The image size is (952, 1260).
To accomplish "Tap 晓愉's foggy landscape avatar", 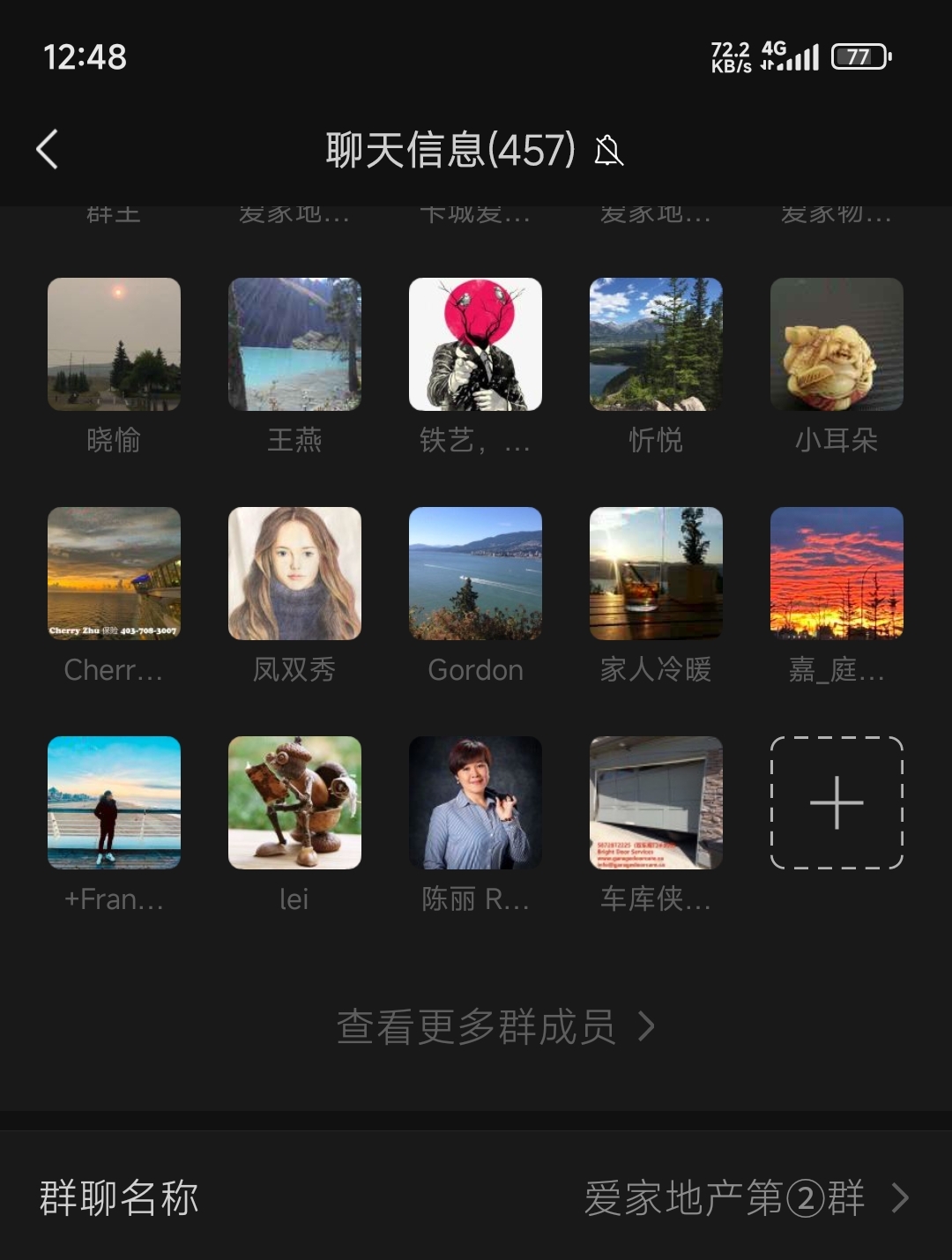I will [114, 344].
